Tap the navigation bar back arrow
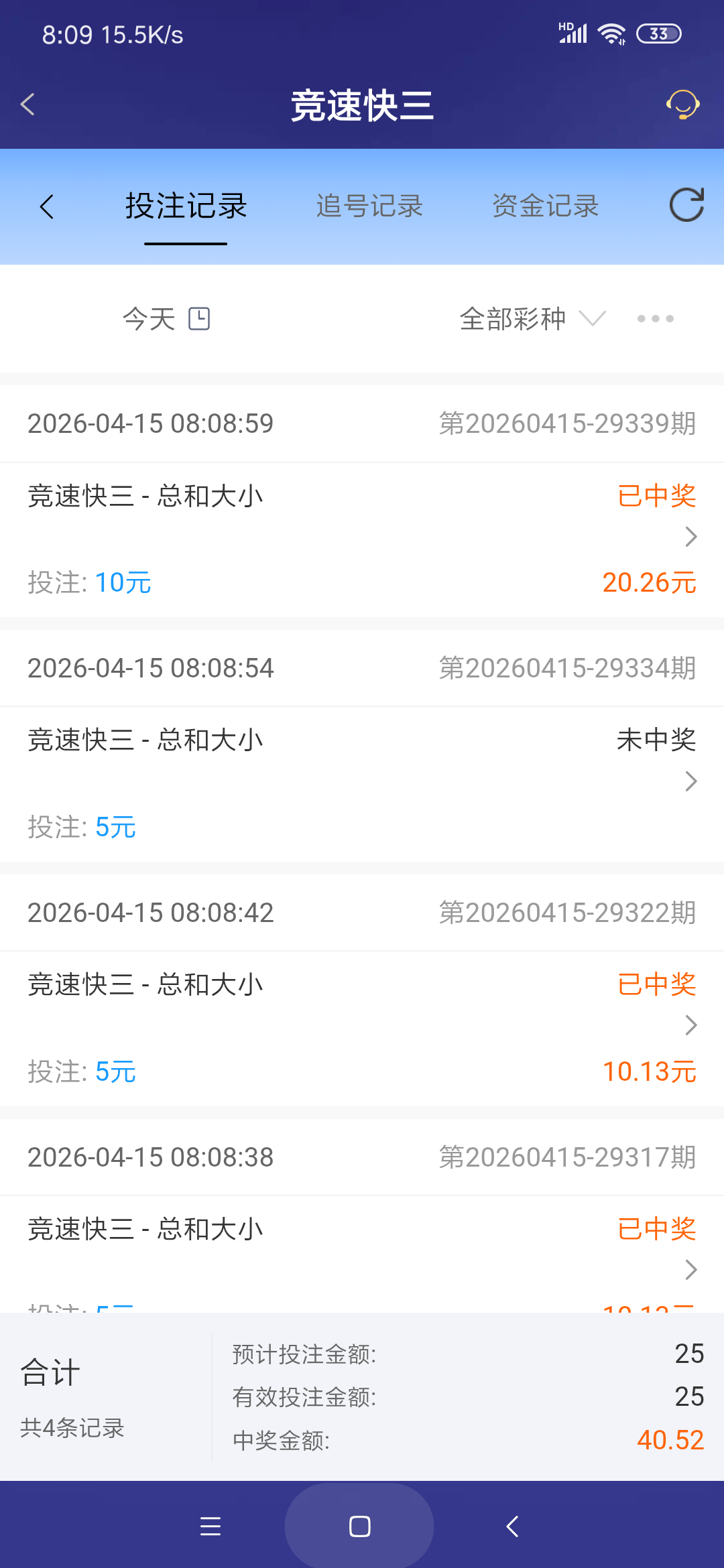Screen dimensions: 724x1568 [511, 1526]
